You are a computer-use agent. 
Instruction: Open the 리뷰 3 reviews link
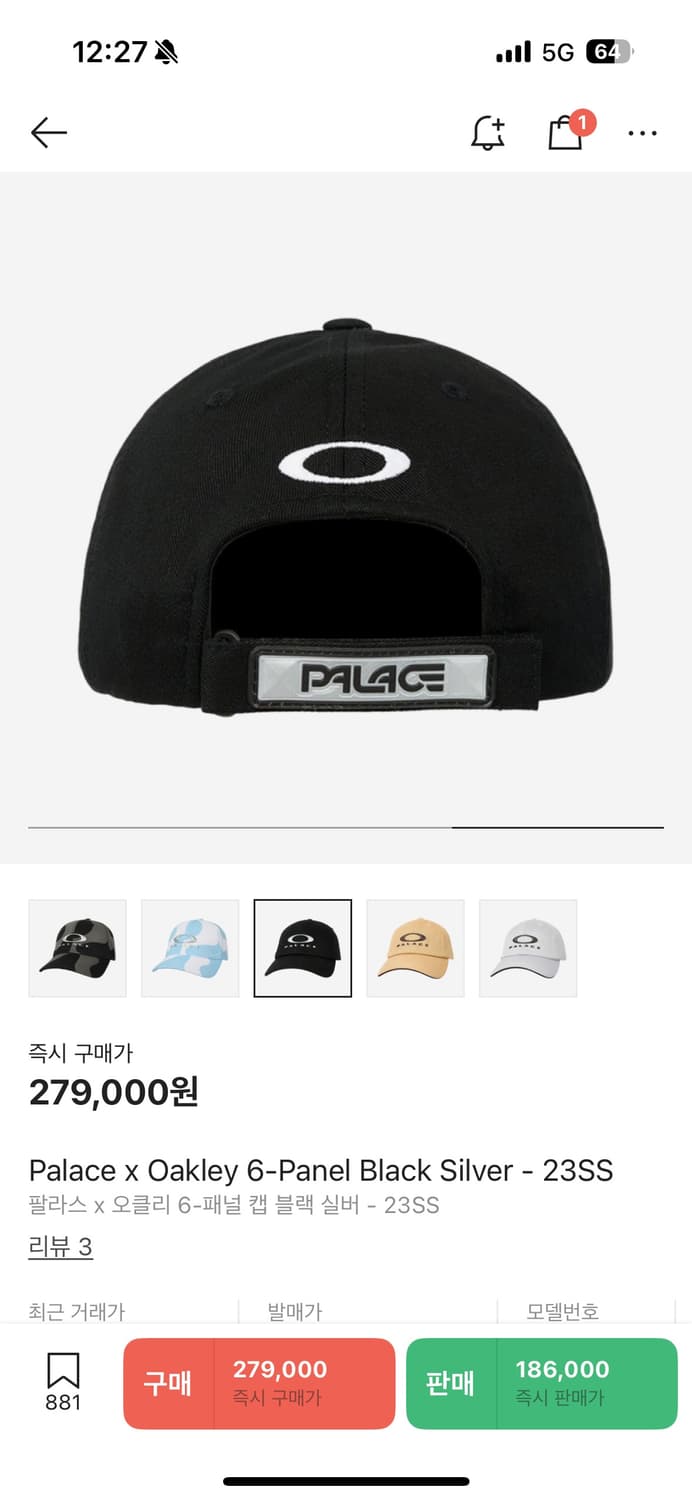(x=60, y=1247)
